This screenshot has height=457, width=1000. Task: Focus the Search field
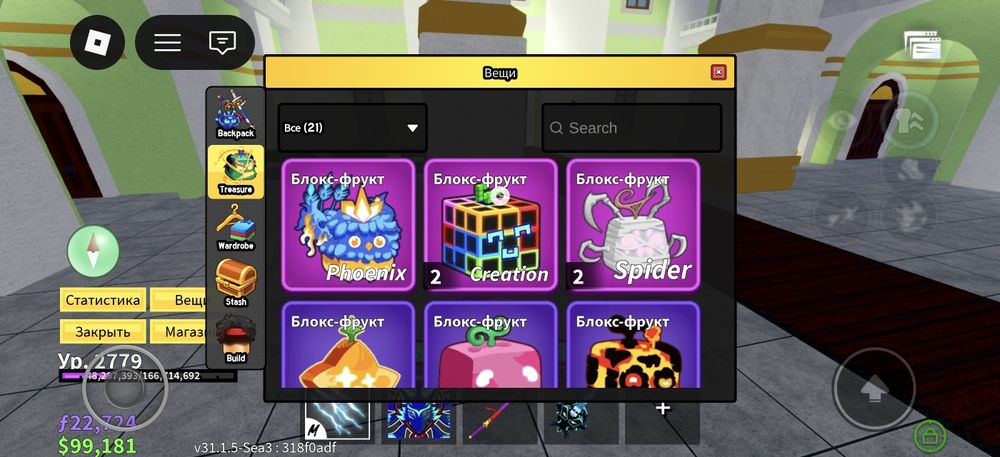click(632, 128)
